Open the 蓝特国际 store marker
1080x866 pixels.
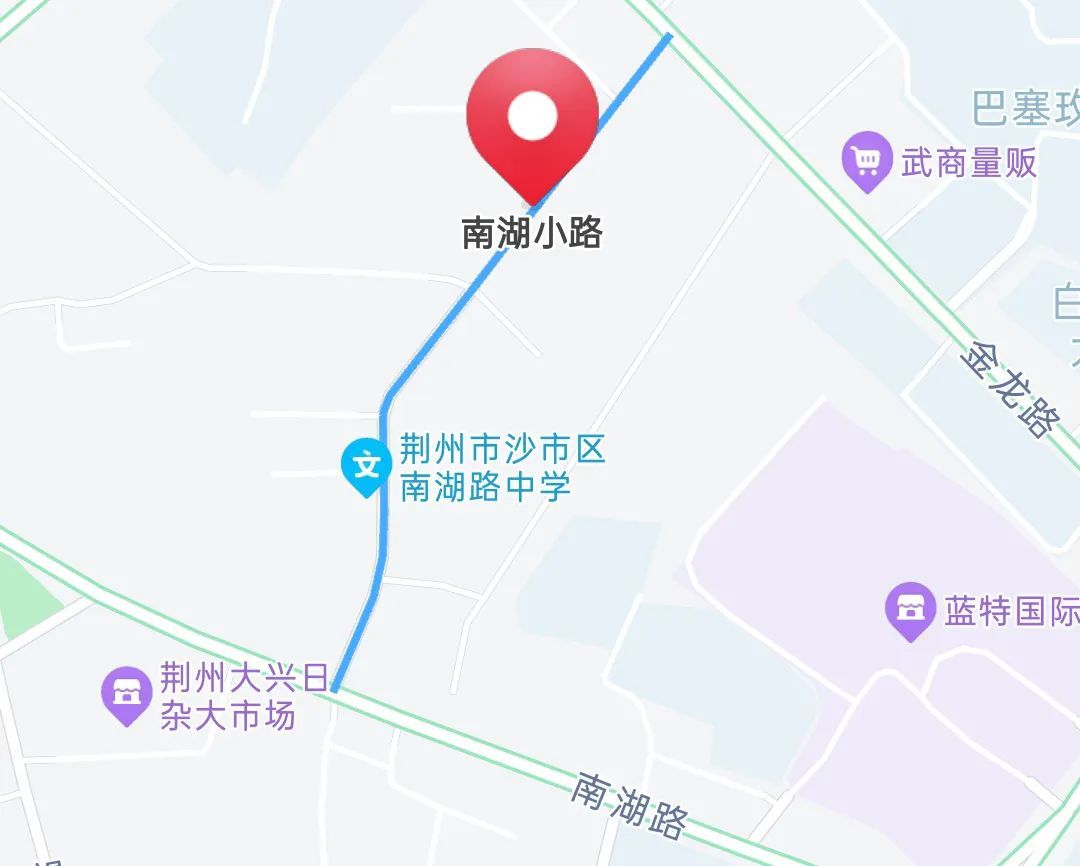(x=910, y=610)
